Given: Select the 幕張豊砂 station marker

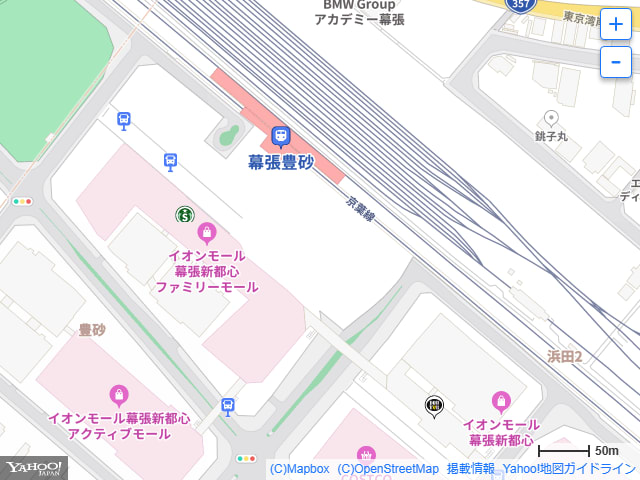Looking at the screenshot, I should 281,136.
